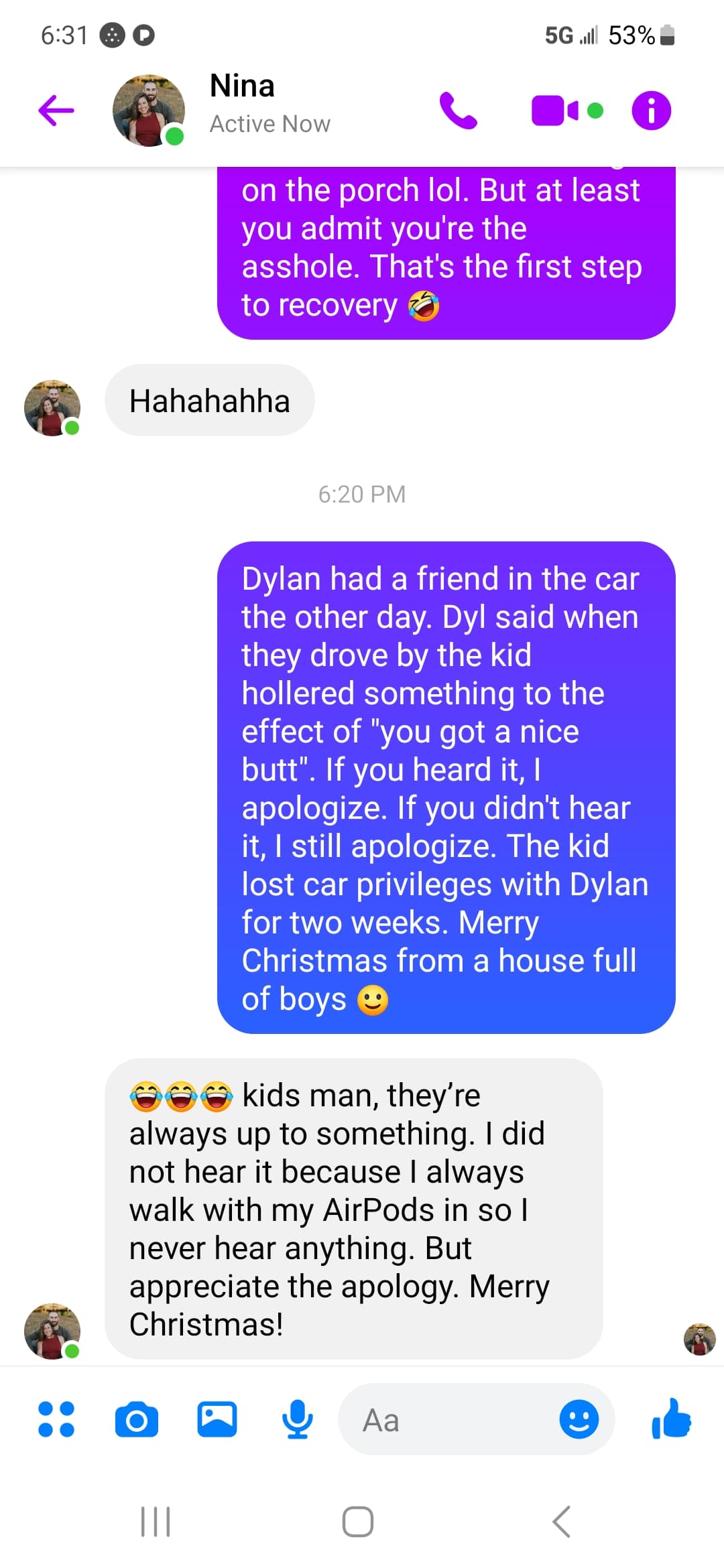Record a voice message with the microphone
This screenshot has height=1568, width=724.
tap(297, 1419)
